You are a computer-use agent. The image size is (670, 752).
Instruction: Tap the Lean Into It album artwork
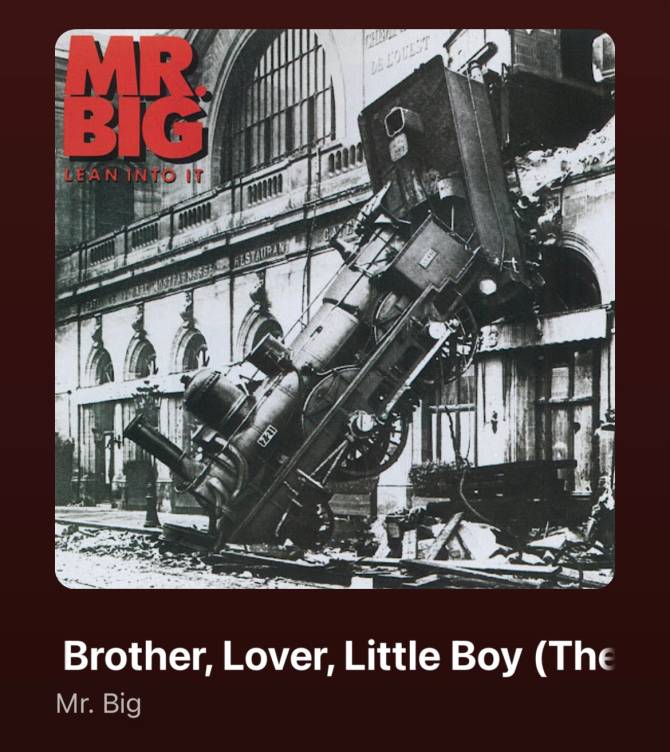pos(334,309)
